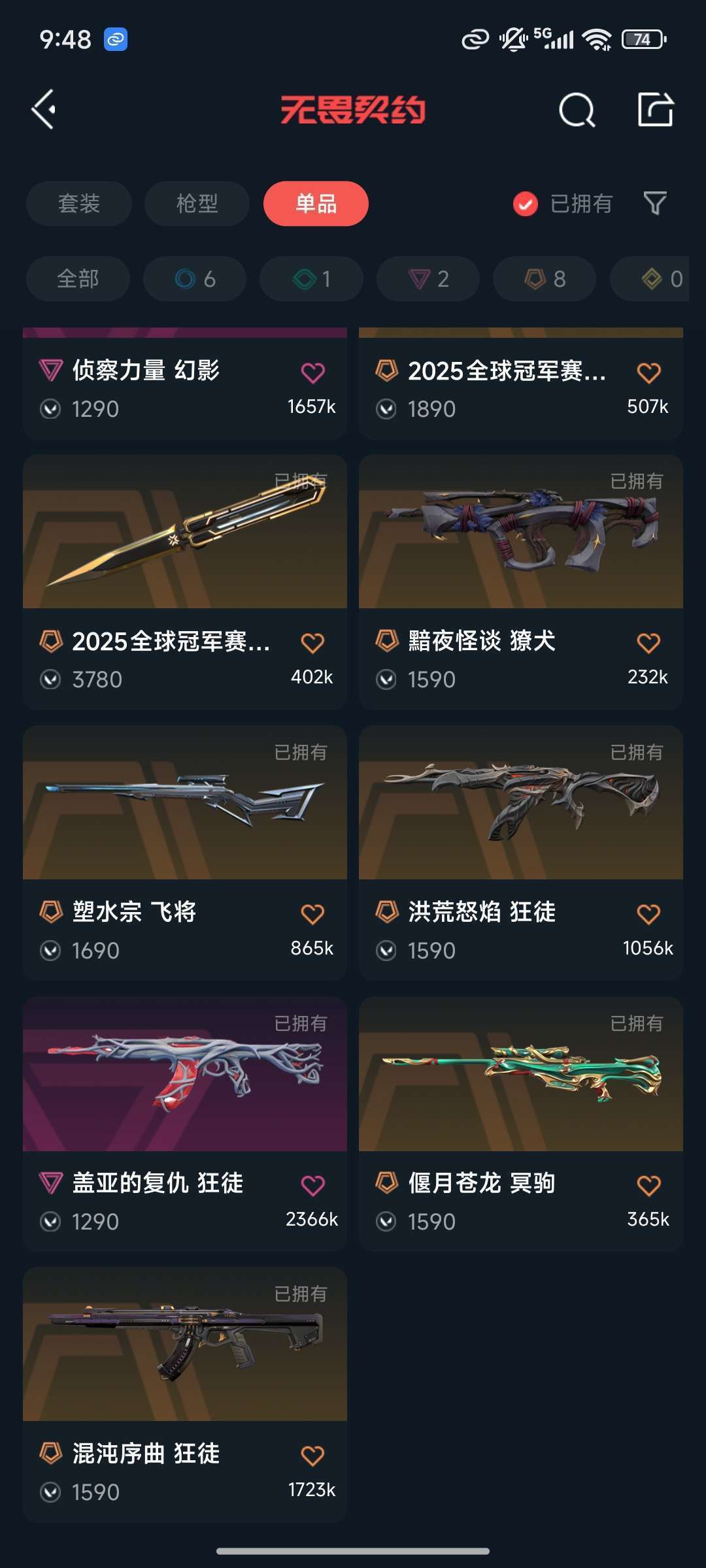Uncheck the 已拥有 filter checkbox
The height and width of the screenshot is (1568, 706).
click(526, 204)
